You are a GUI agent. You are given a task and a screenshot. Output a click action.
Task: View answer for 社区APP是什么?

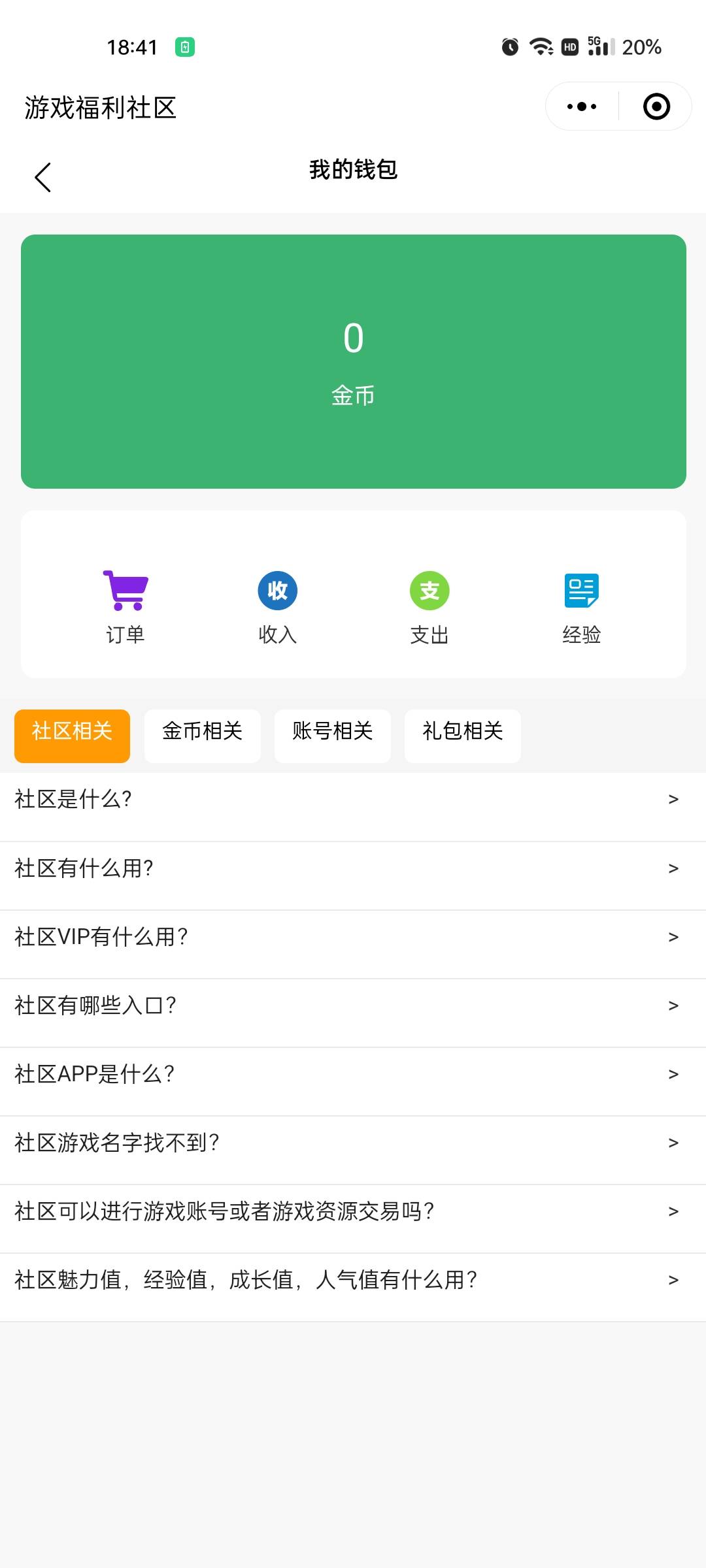click(353, 1075)
